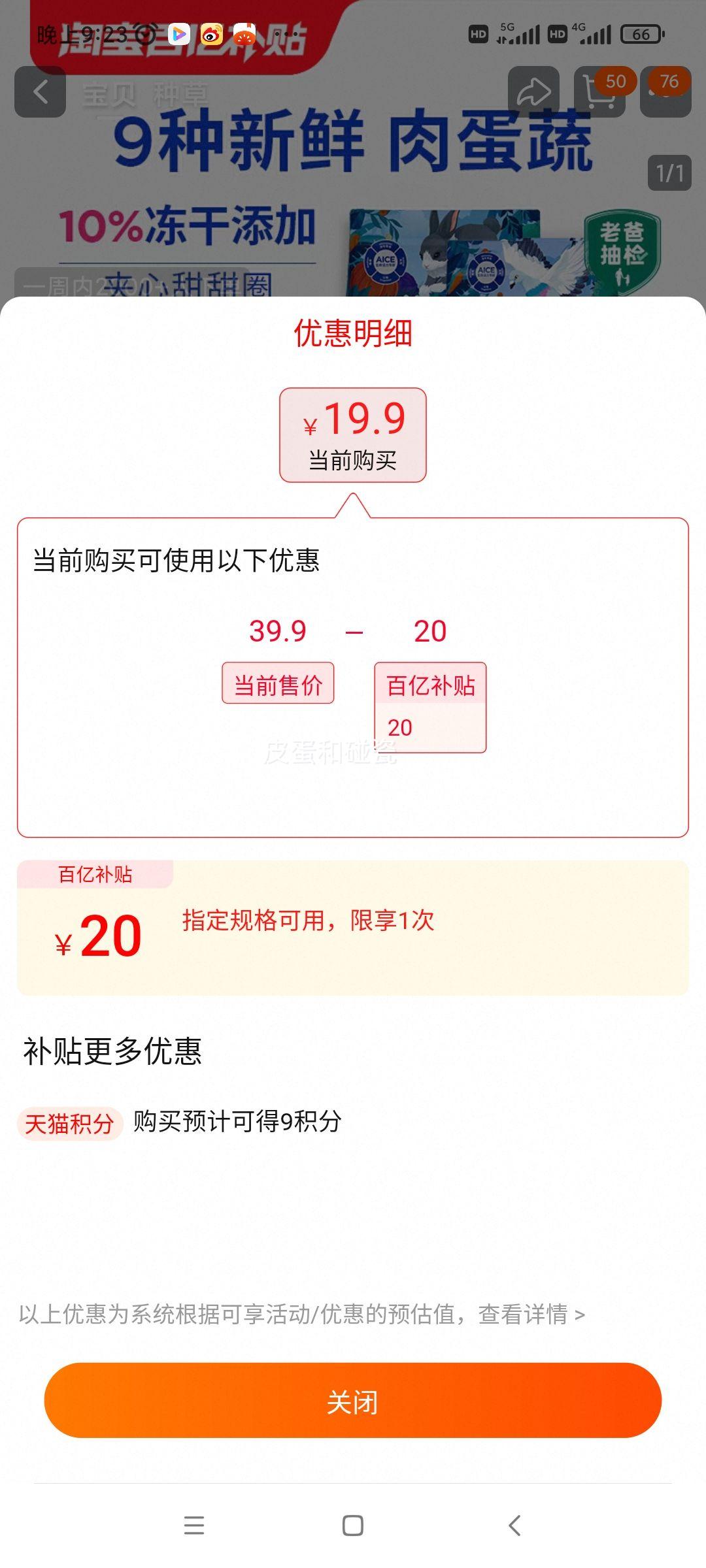Open 查看详情 link for discount estimate

click(531, 1315)
